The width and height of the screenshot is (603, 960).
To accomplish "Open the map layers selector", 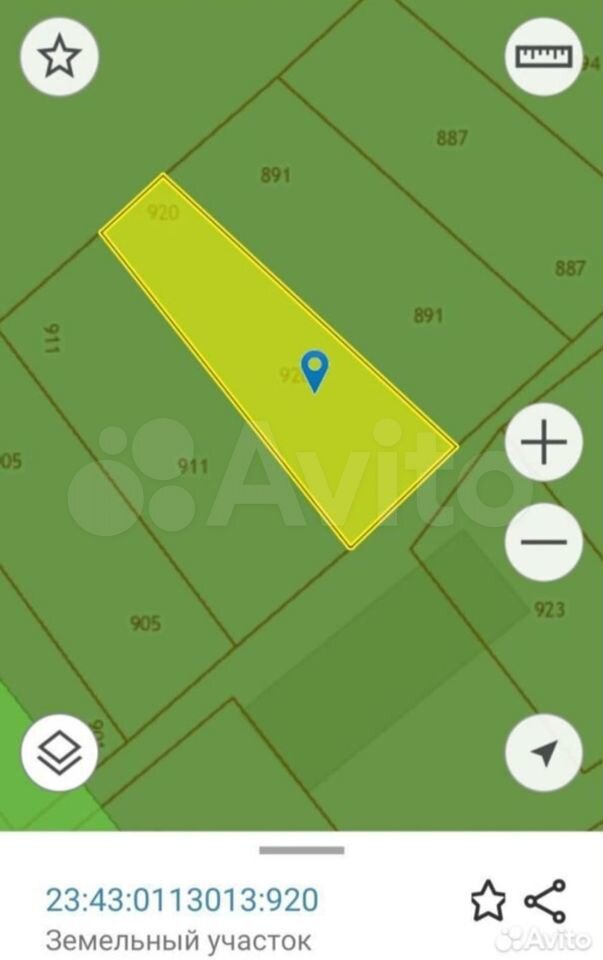I will pos(59,754).
